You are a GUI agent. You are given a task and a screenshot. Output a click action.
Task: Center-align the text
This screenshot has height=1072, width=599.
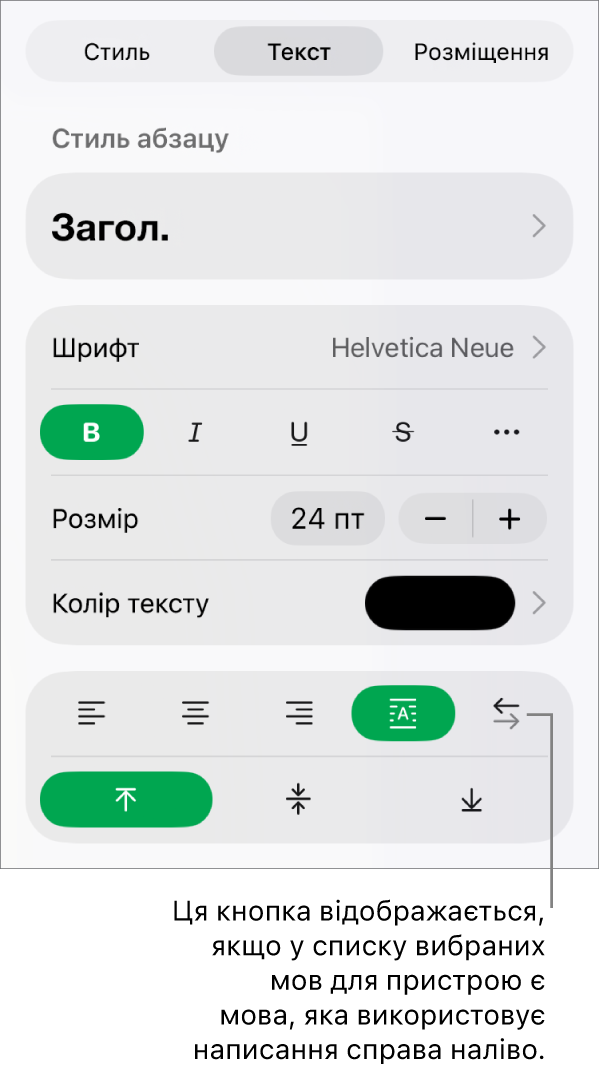tap(196, 714)
